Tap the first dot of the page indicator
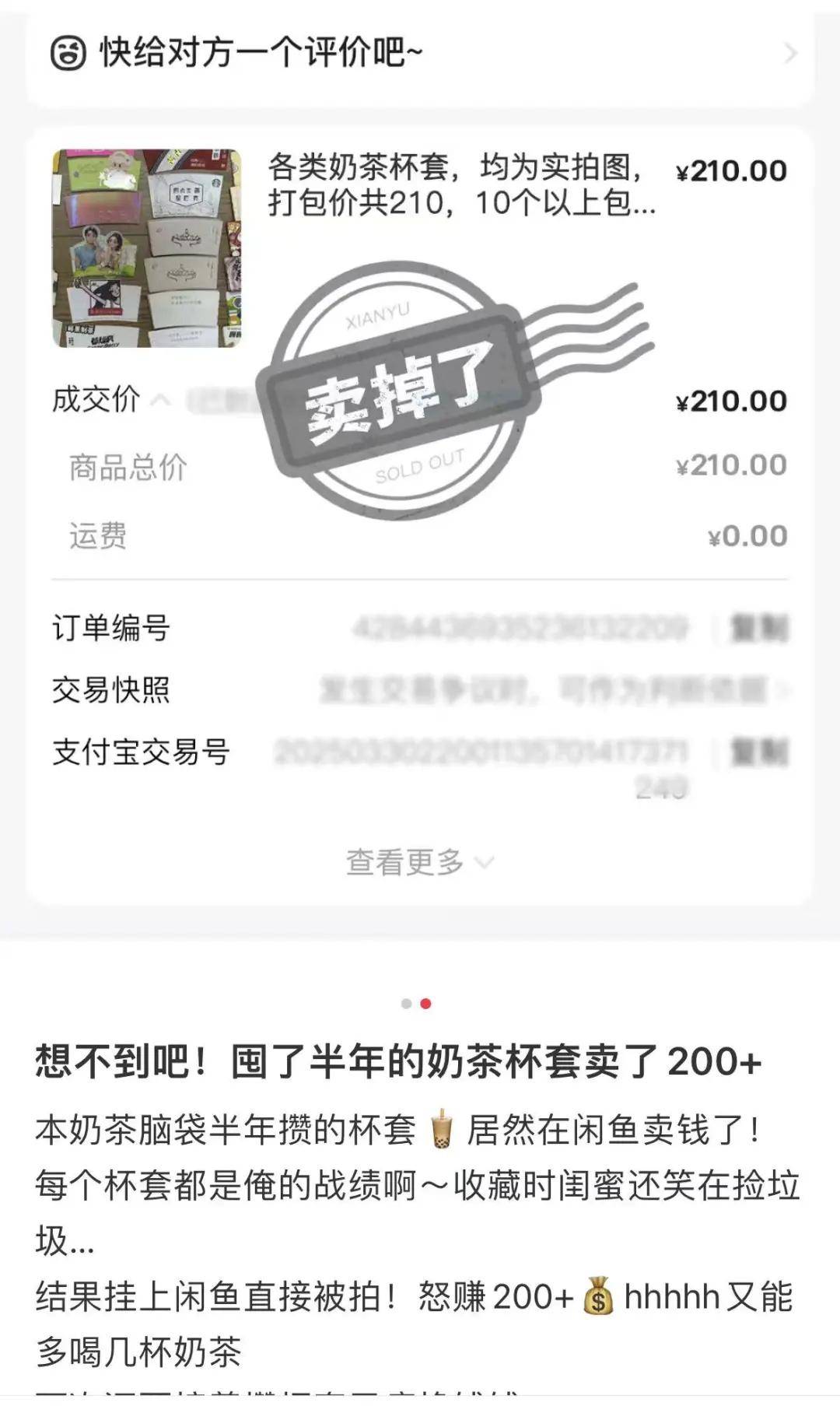 406,1004
